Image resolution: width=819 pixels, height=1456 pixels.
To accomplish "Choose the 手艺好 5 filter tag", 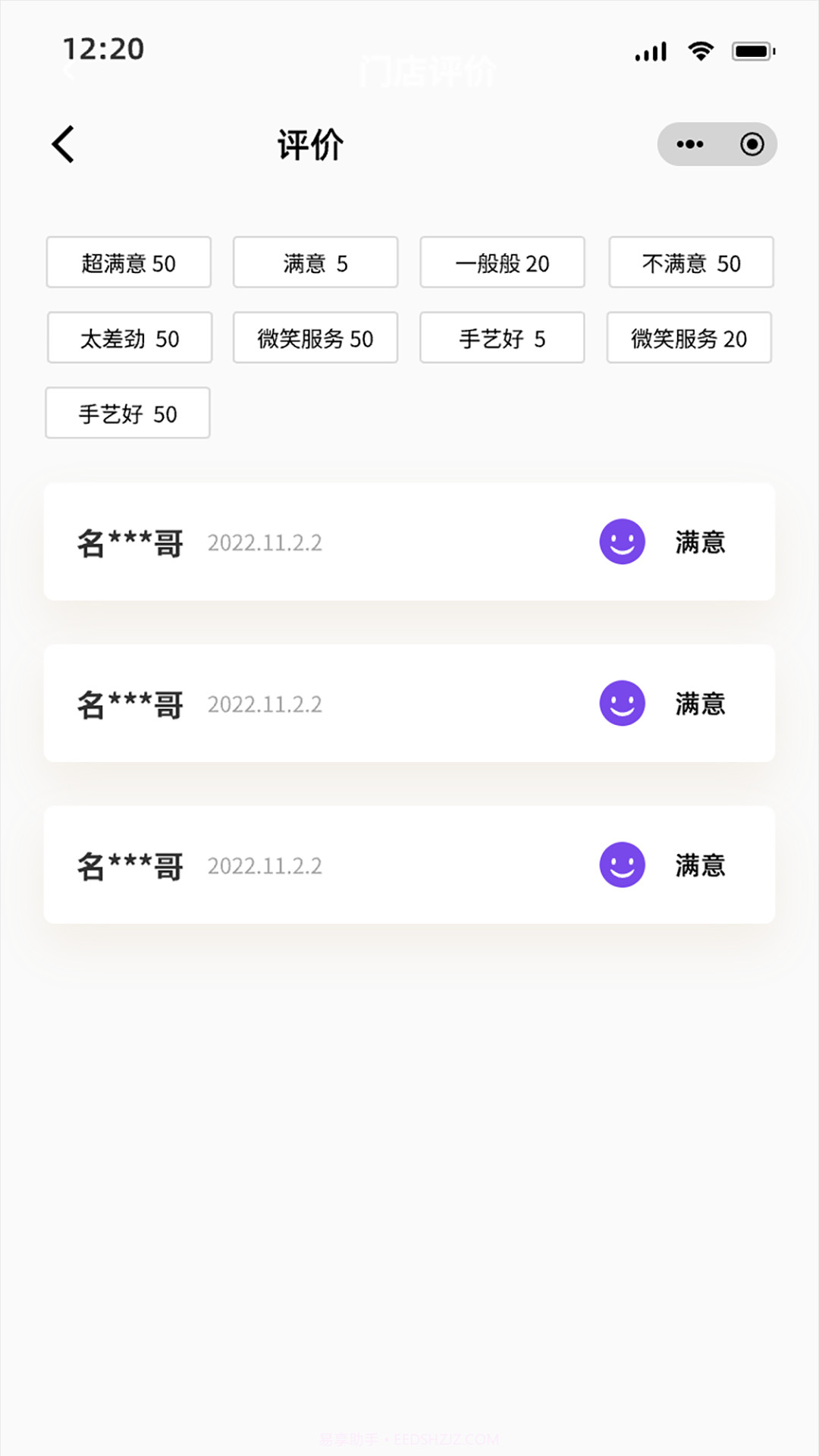I will coord(502,338).
